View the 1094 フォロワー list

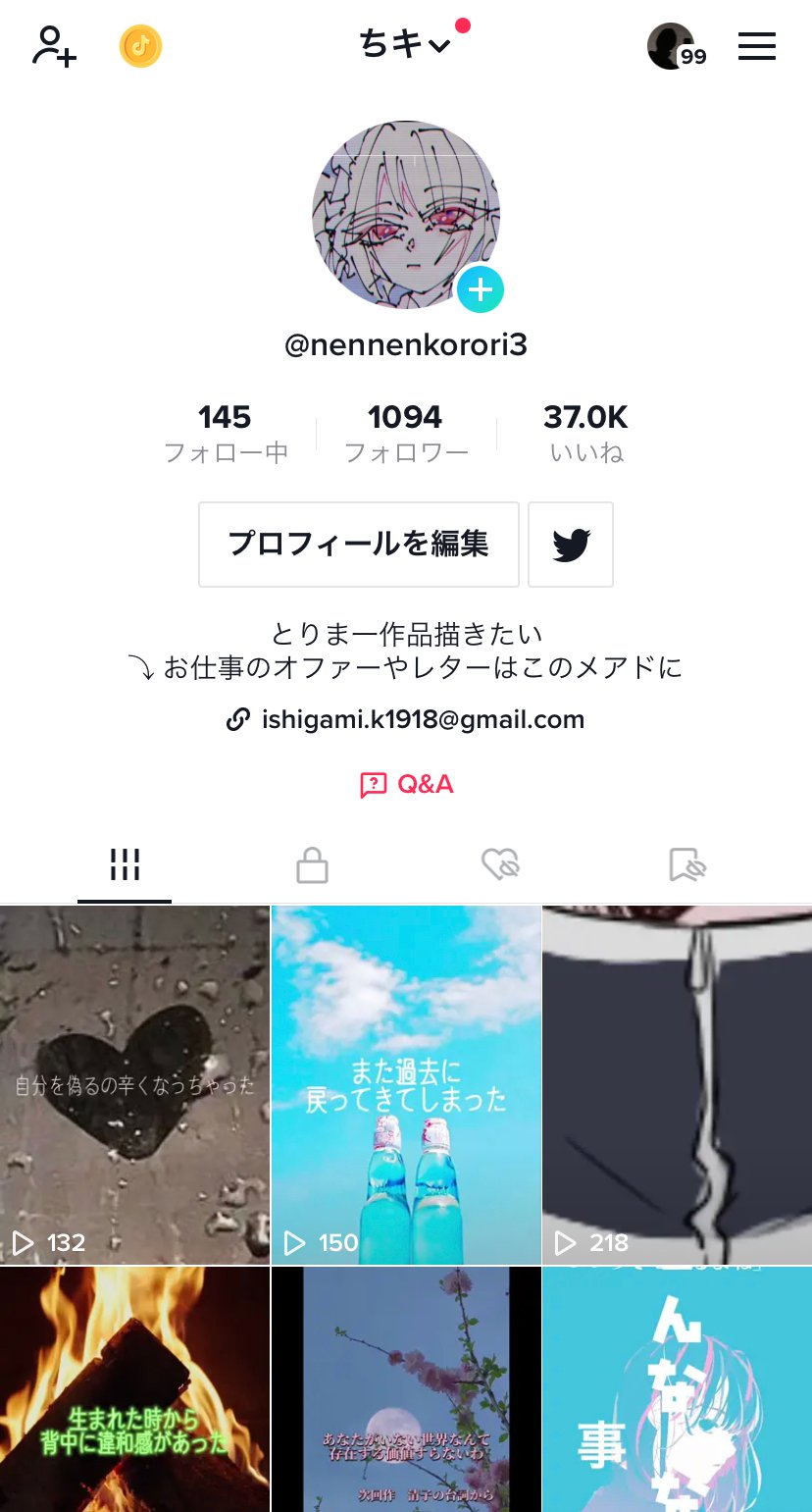pos(406,433)
